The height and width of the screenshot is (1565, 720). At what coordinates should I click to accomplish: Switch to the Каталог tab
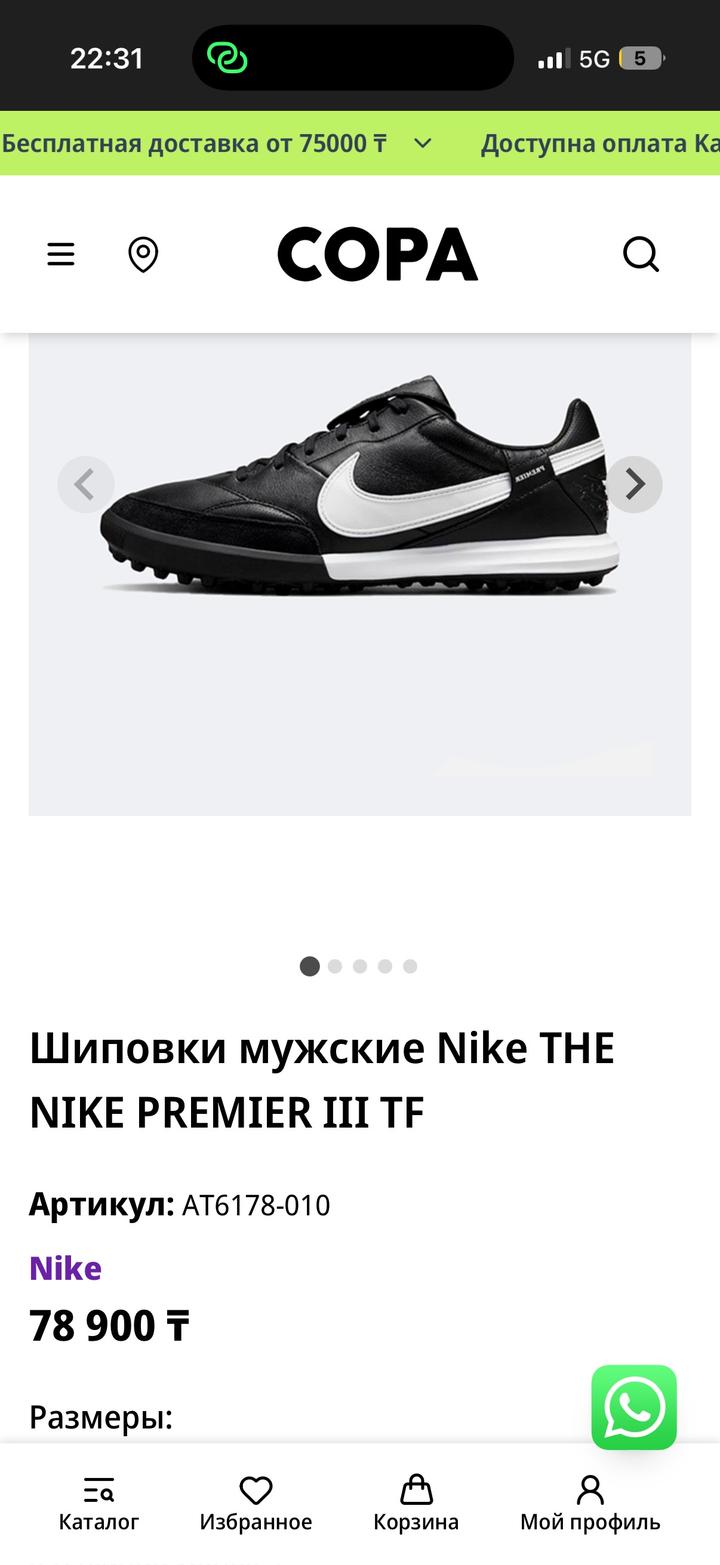[x=99, y=1504]
